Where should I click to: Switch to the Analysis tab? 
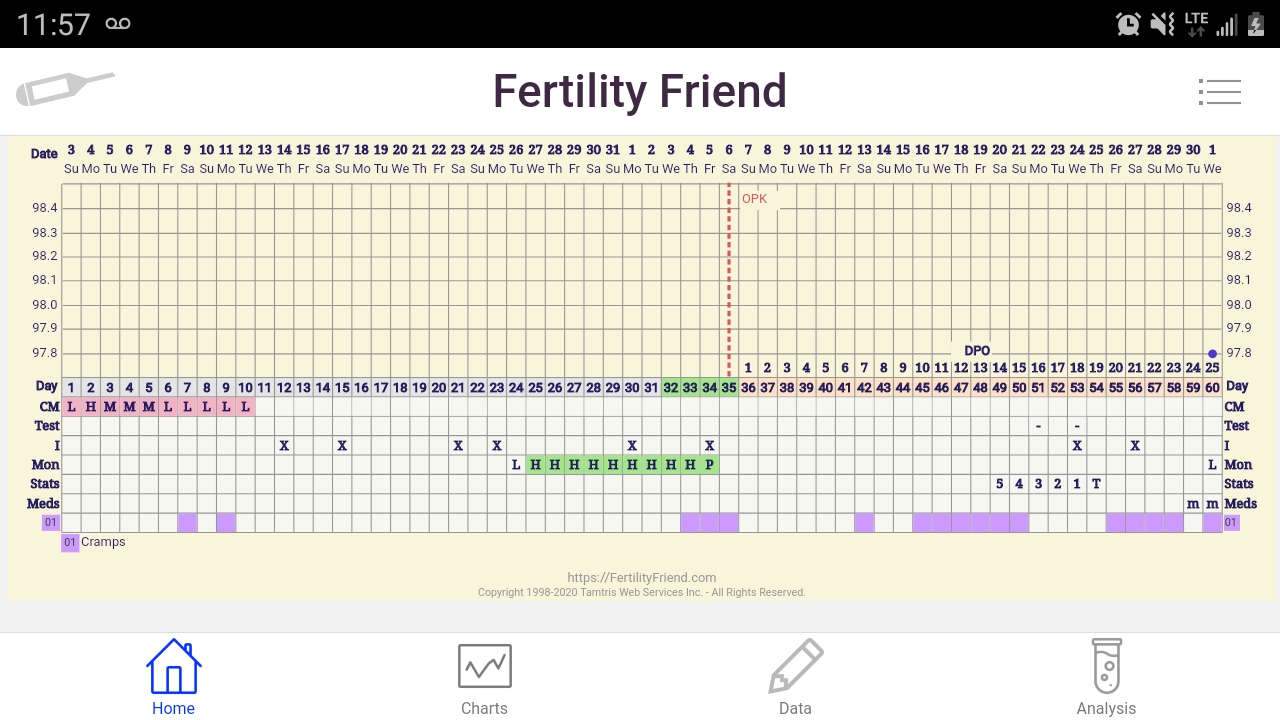click(x=1106, y=678)
